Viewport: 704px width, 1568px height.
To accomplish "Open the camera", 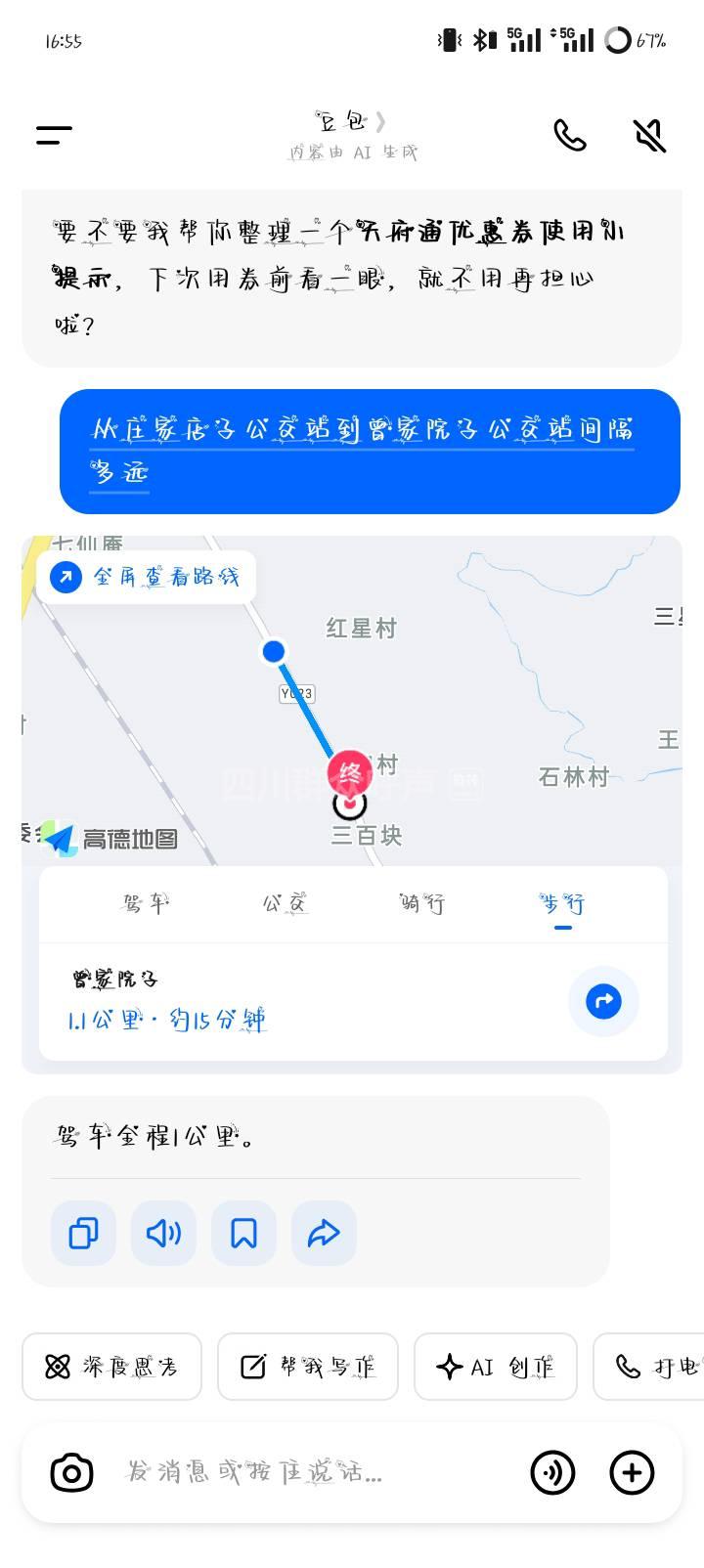I will click(x=71, y=1472).
